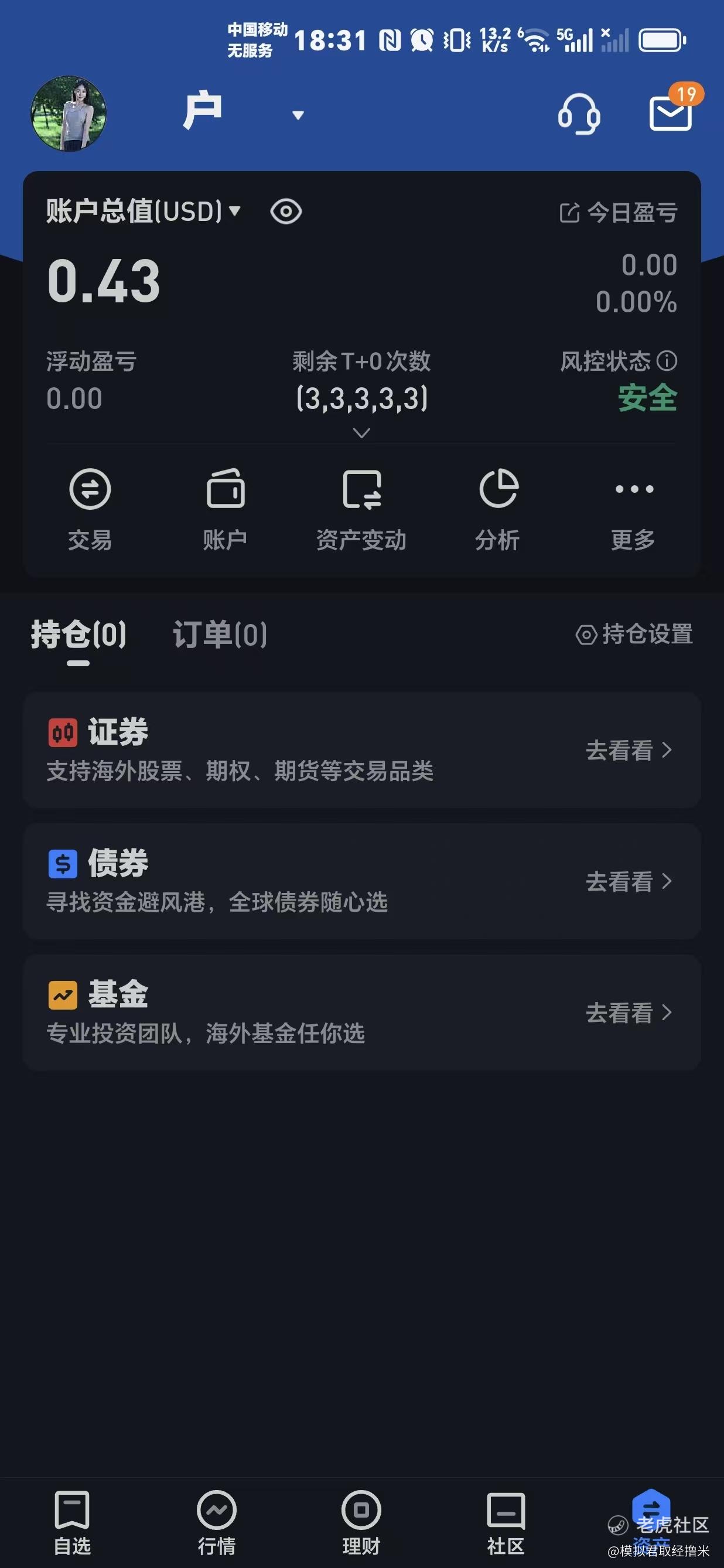The image size is (724, 1568).
Task: Change currency of 账户总值(USD)
Action: pyautogui.click(x=235, y=211)
